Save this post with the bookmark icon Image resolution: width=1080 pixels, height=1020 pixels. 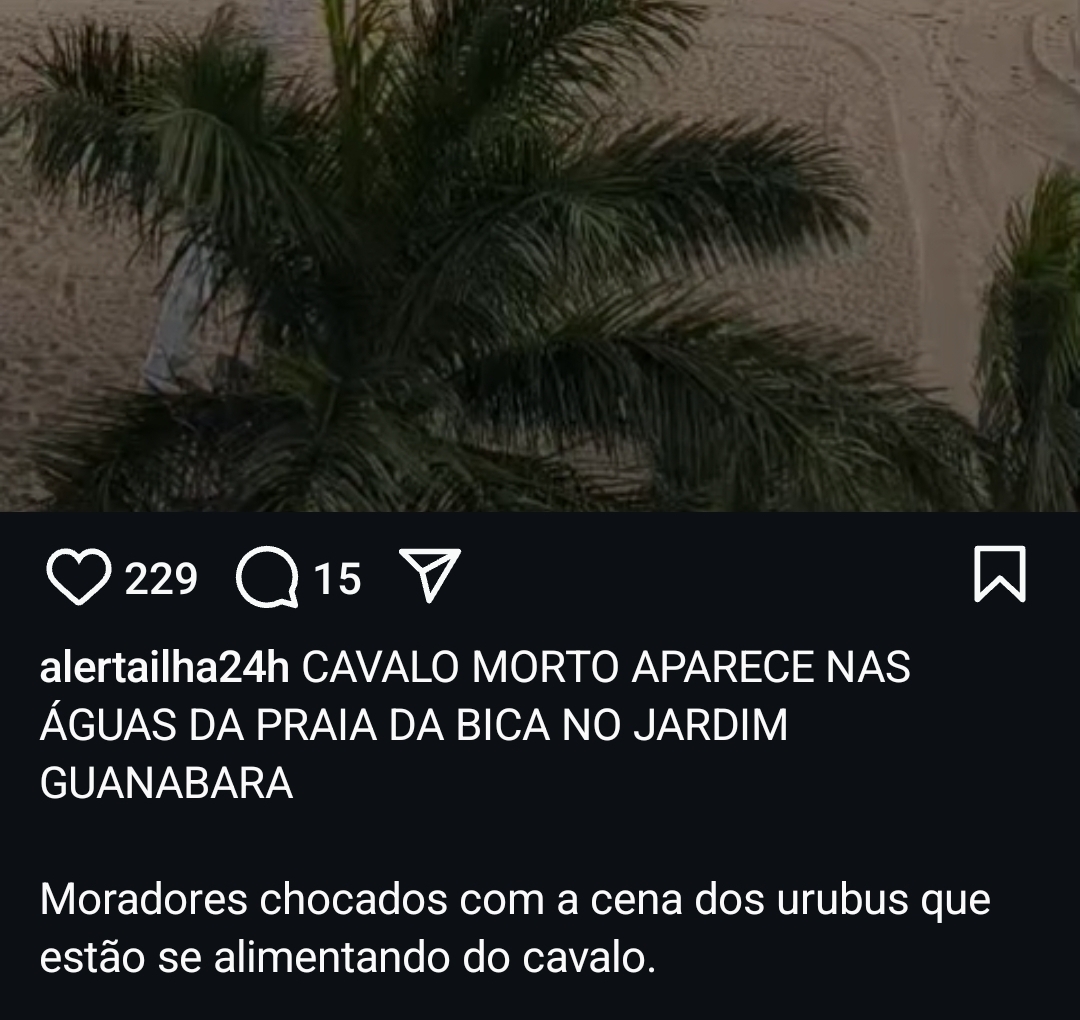[999, 574]
